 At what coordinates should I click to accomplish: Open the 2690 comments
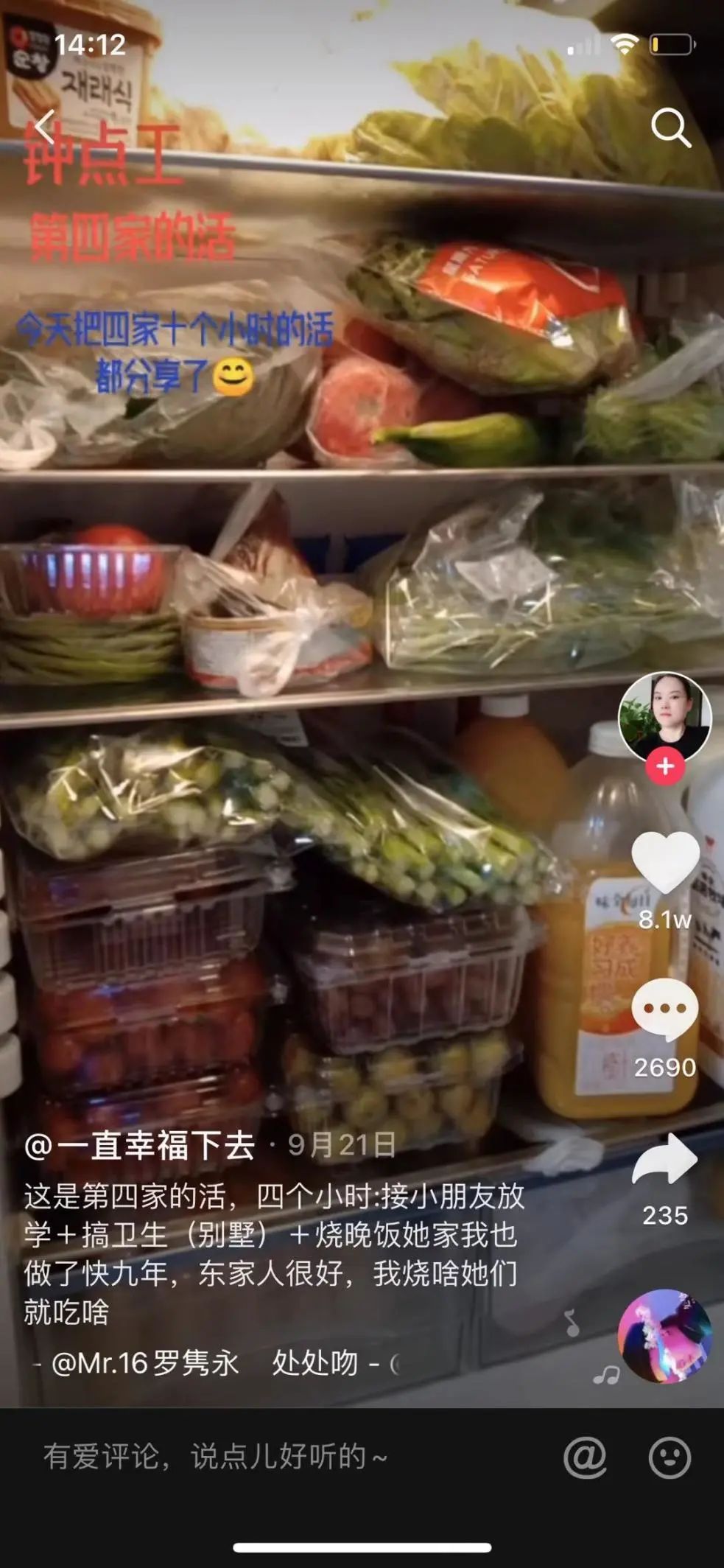click(x=665, y=1010)
